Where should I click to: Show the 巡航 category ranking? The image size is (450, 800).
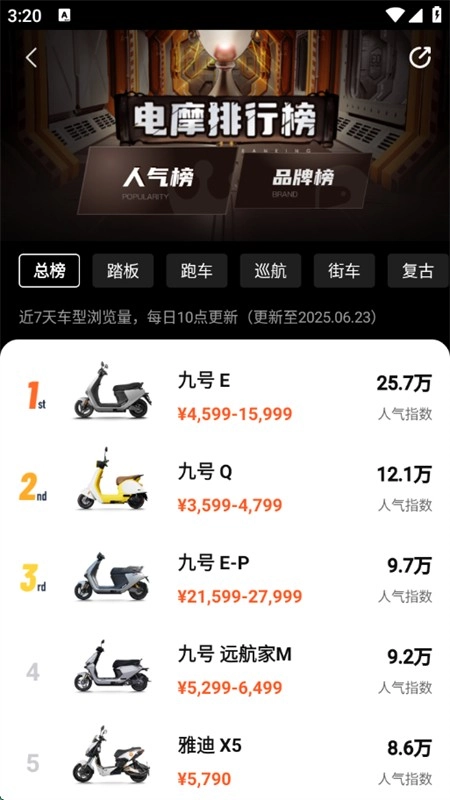[270, 271]
